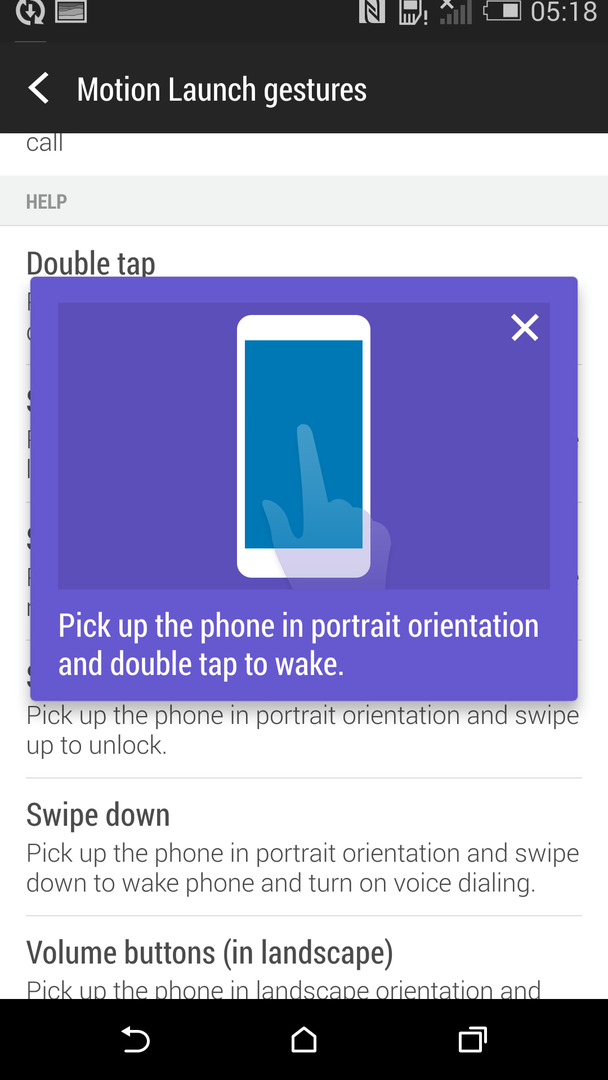Open the Swipe down help item
Image resolution: width=608 pixels, height=1080 pixels.
[303, 846]
